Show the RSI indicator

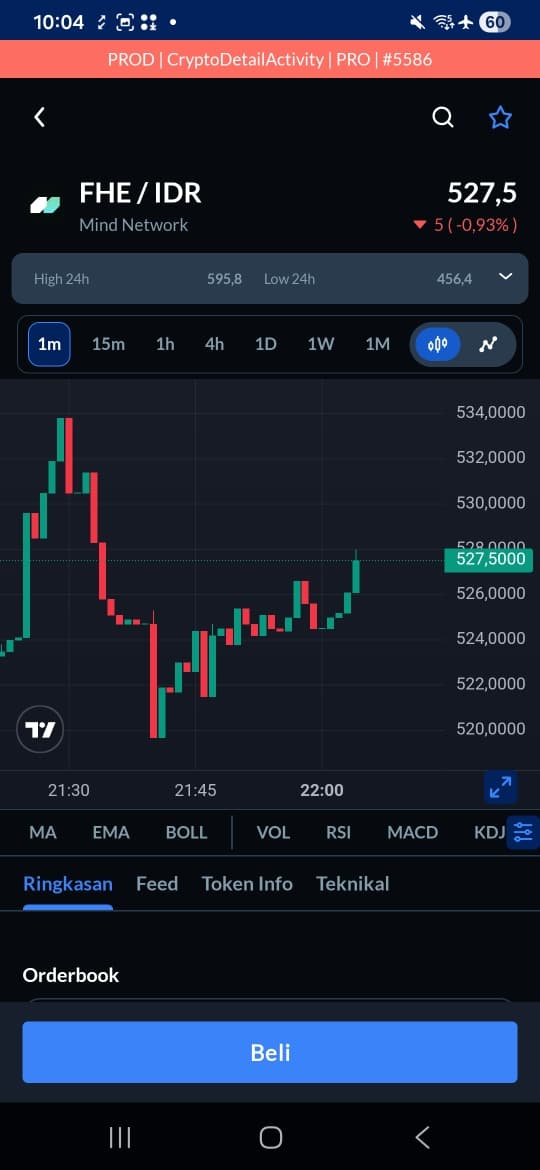[x=339, y=833]
